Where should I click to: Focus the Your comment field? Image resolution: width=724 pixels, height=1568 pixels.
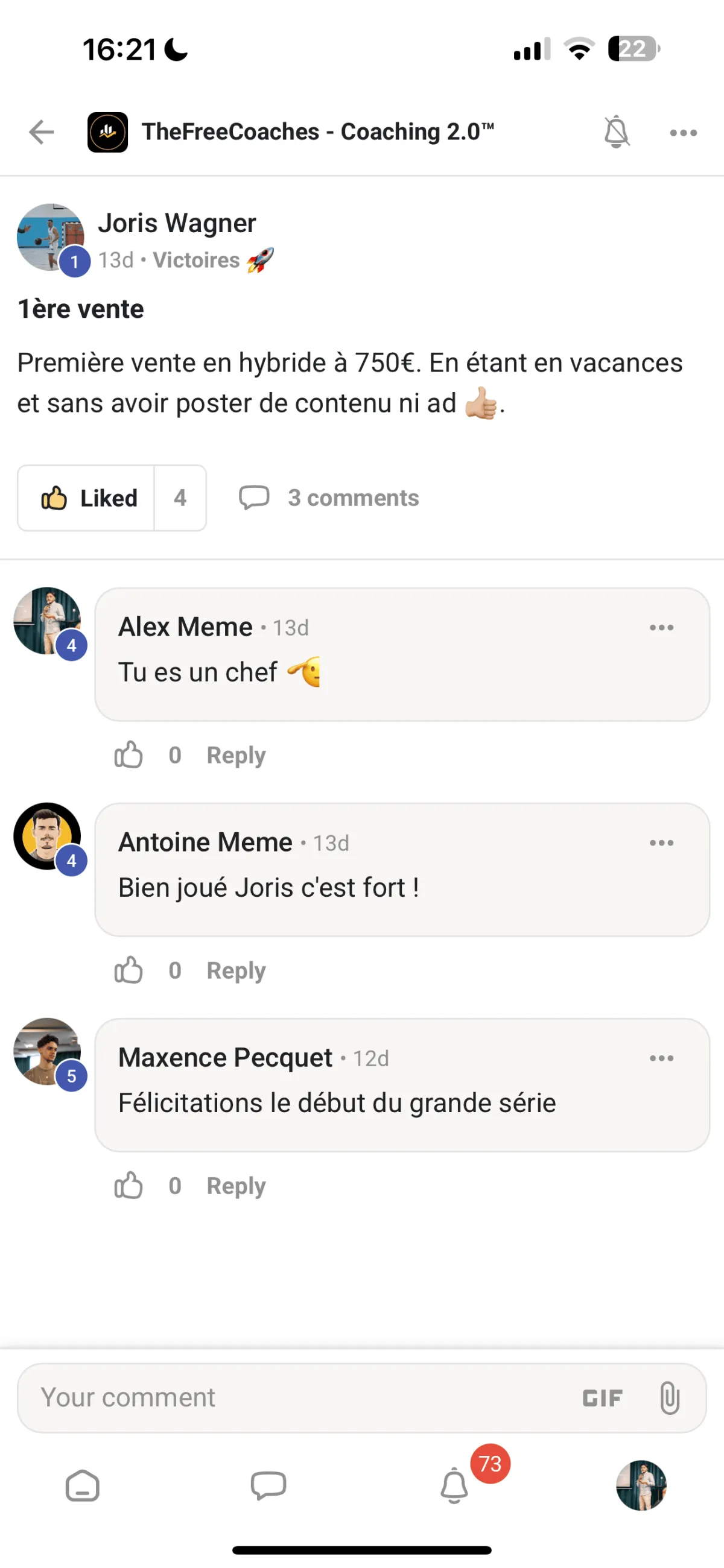292,1397
